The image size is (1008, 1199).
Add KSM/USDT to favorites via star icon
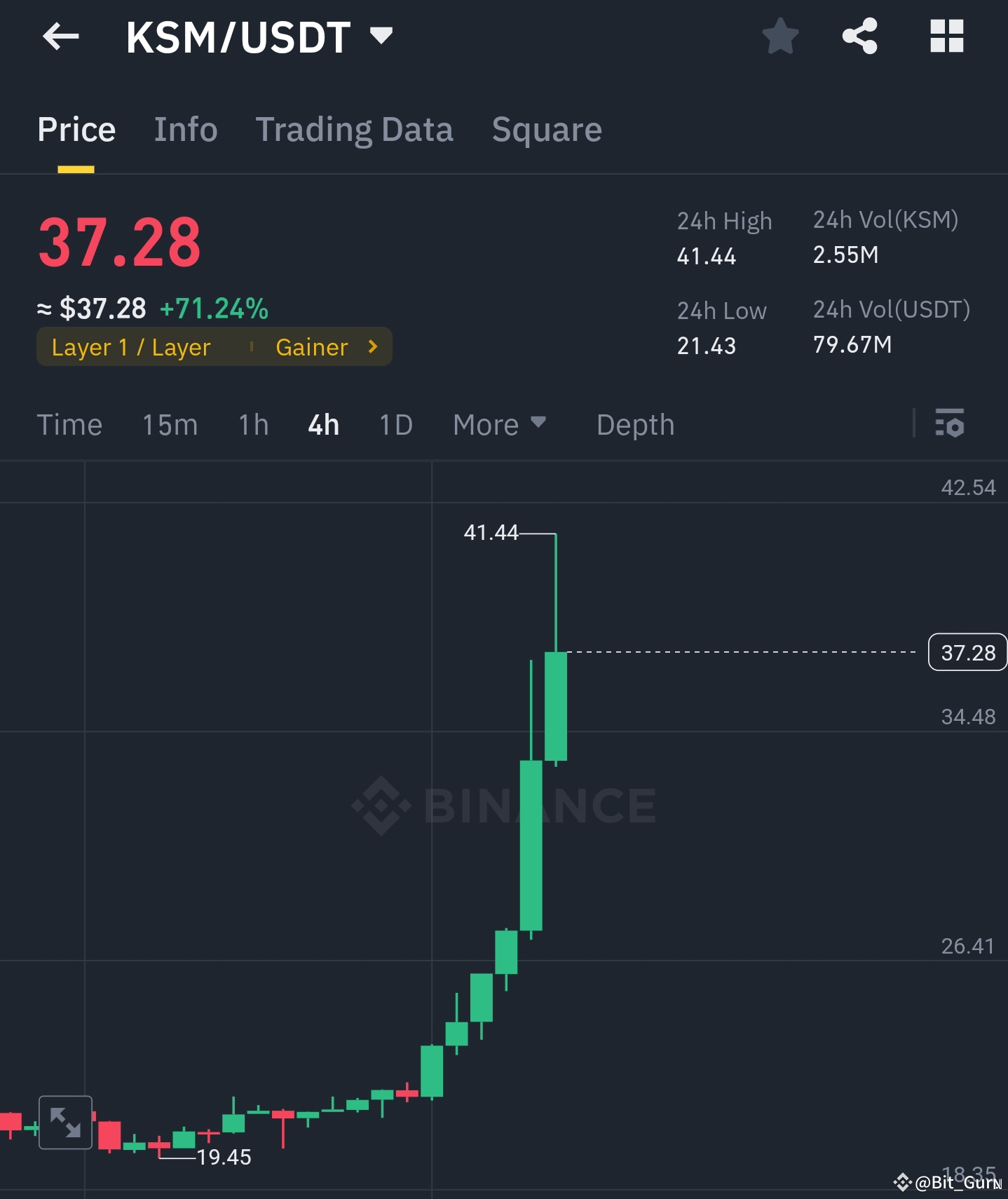(780, 37)
